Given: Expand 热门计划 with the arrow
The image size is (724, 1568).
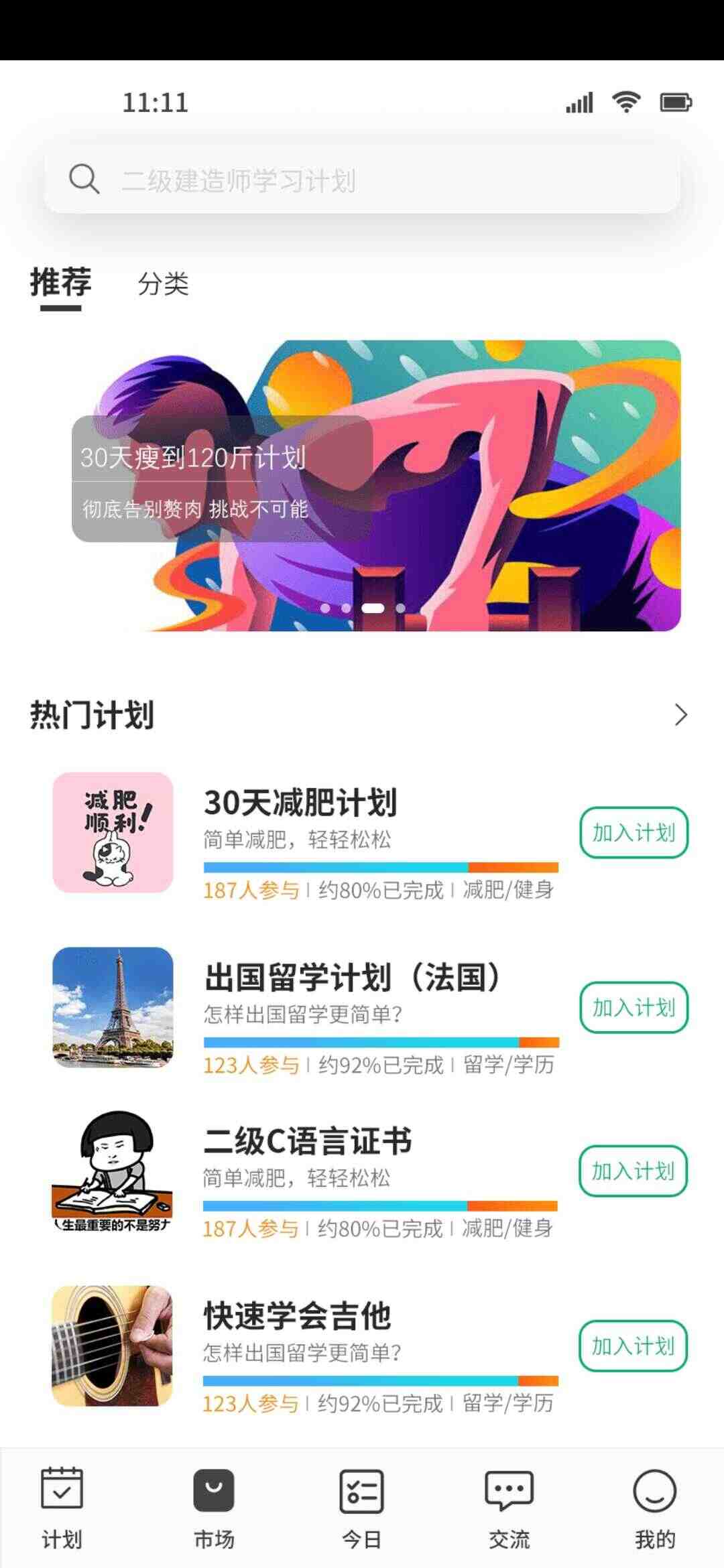Looking at the screenshot, I should click(x=680, y=715).
